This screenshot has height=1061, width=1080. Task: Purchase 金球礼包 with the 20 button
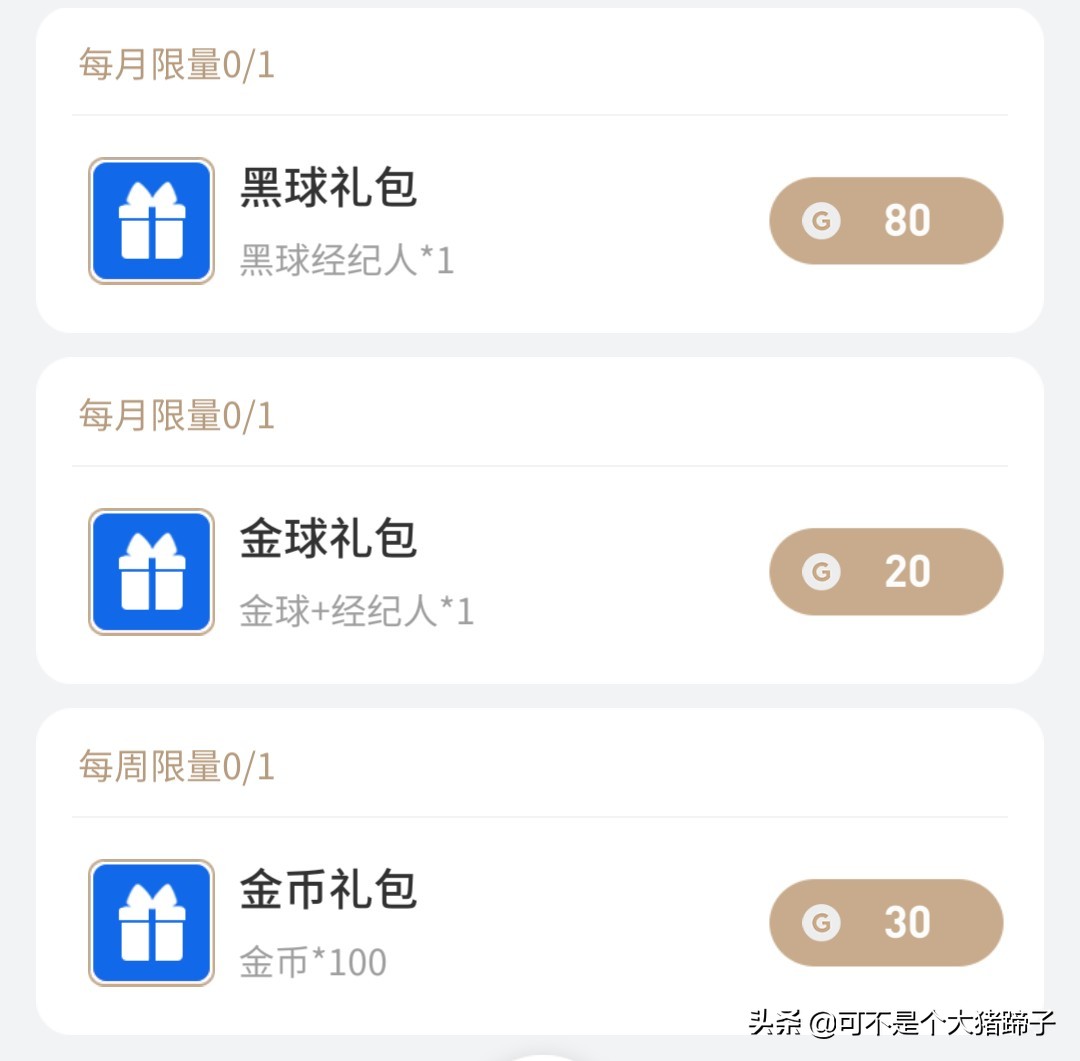(886, 572)
